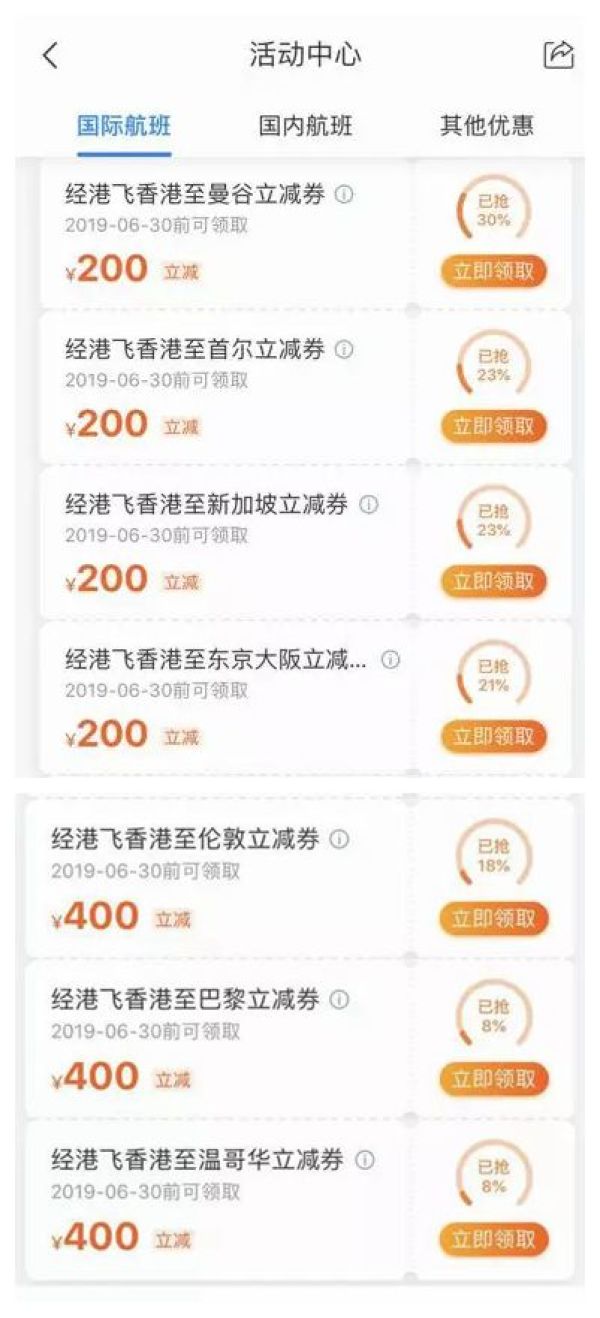Open the 其他优惠 tab
Image resolution: width=600 pixels, height=1318 pixels.
click(487, 126)
